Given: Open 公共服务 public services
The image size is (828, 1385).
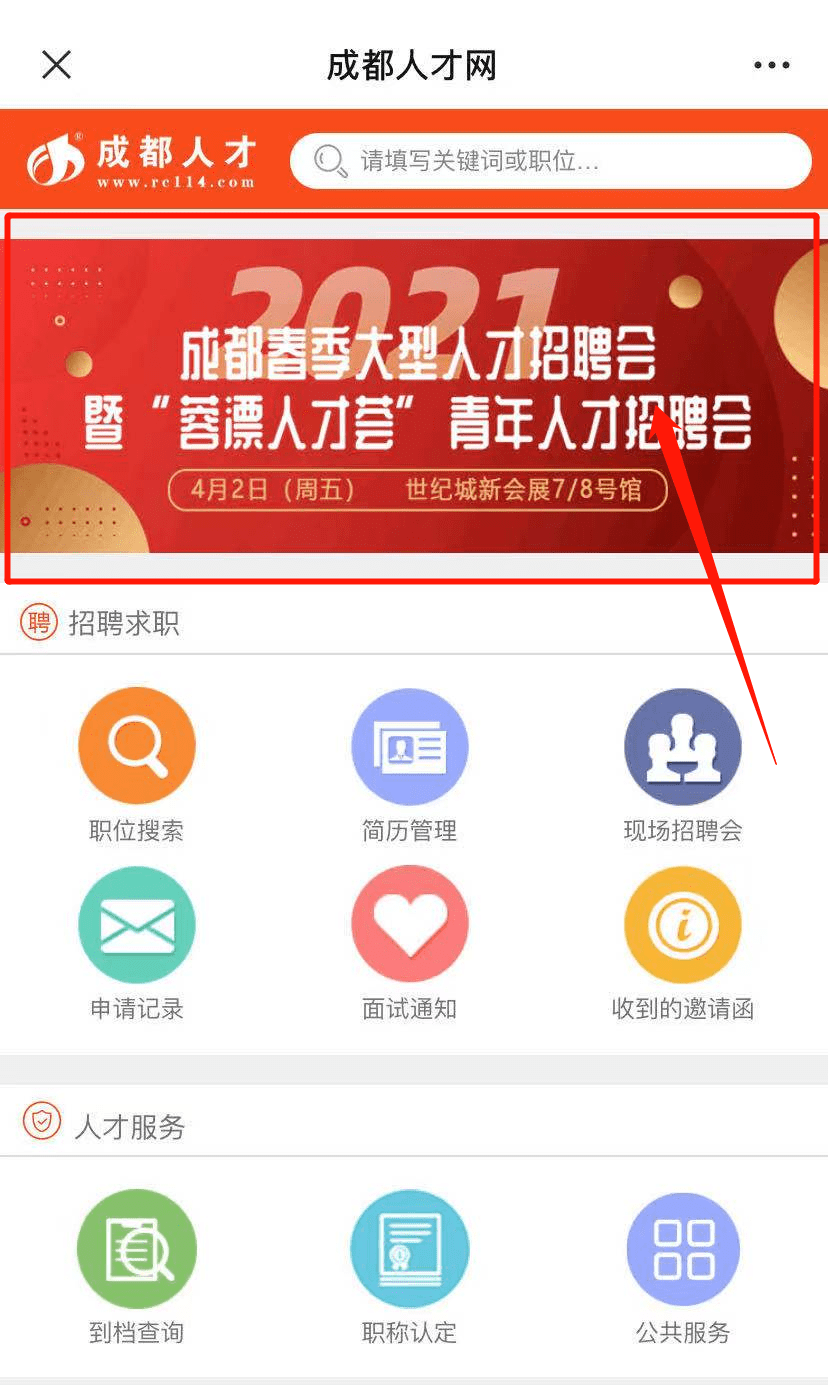Looking at the screenshot, I should [682, 1249].
